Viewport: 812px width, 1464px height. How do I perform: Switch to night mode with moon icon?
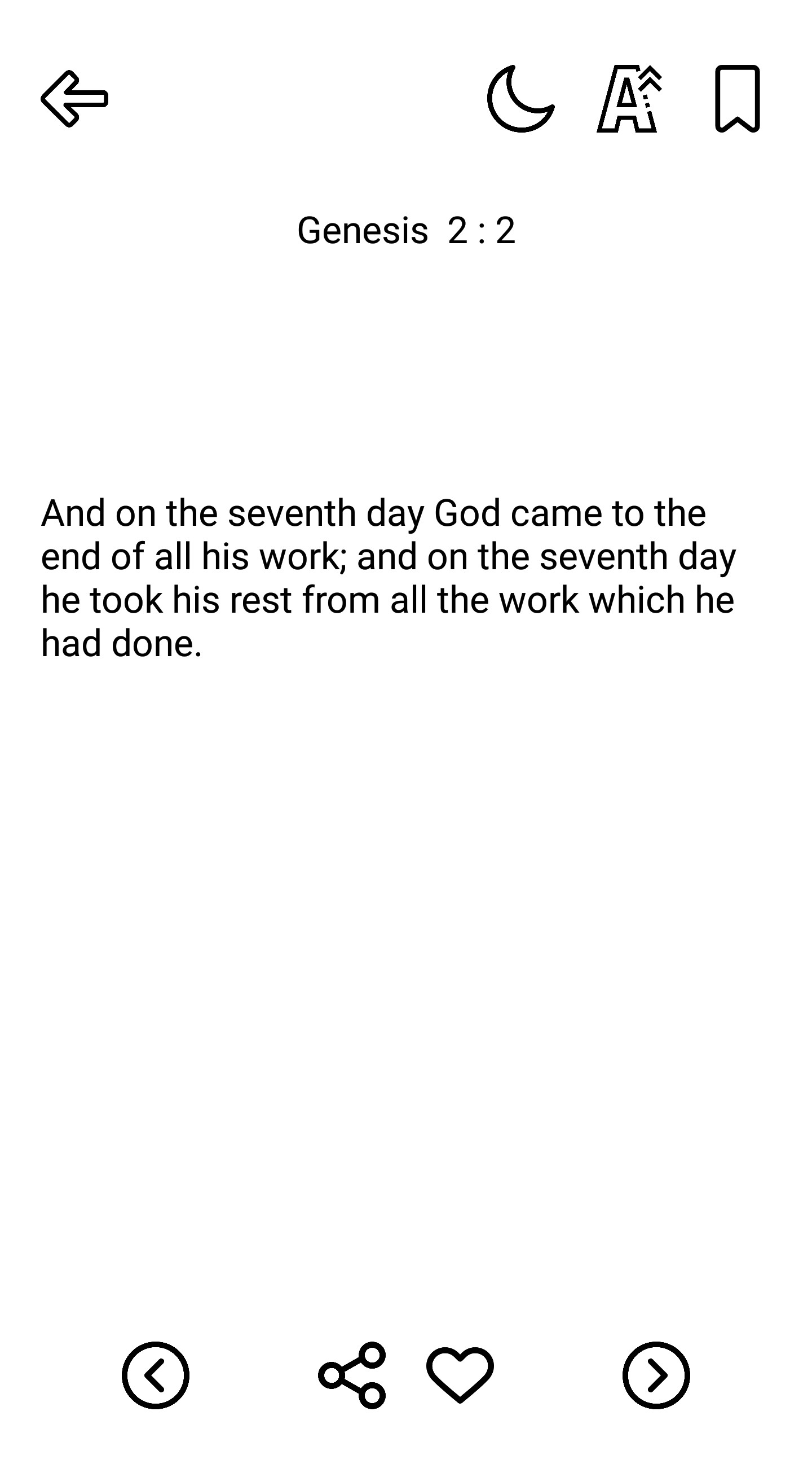[520, 99]
